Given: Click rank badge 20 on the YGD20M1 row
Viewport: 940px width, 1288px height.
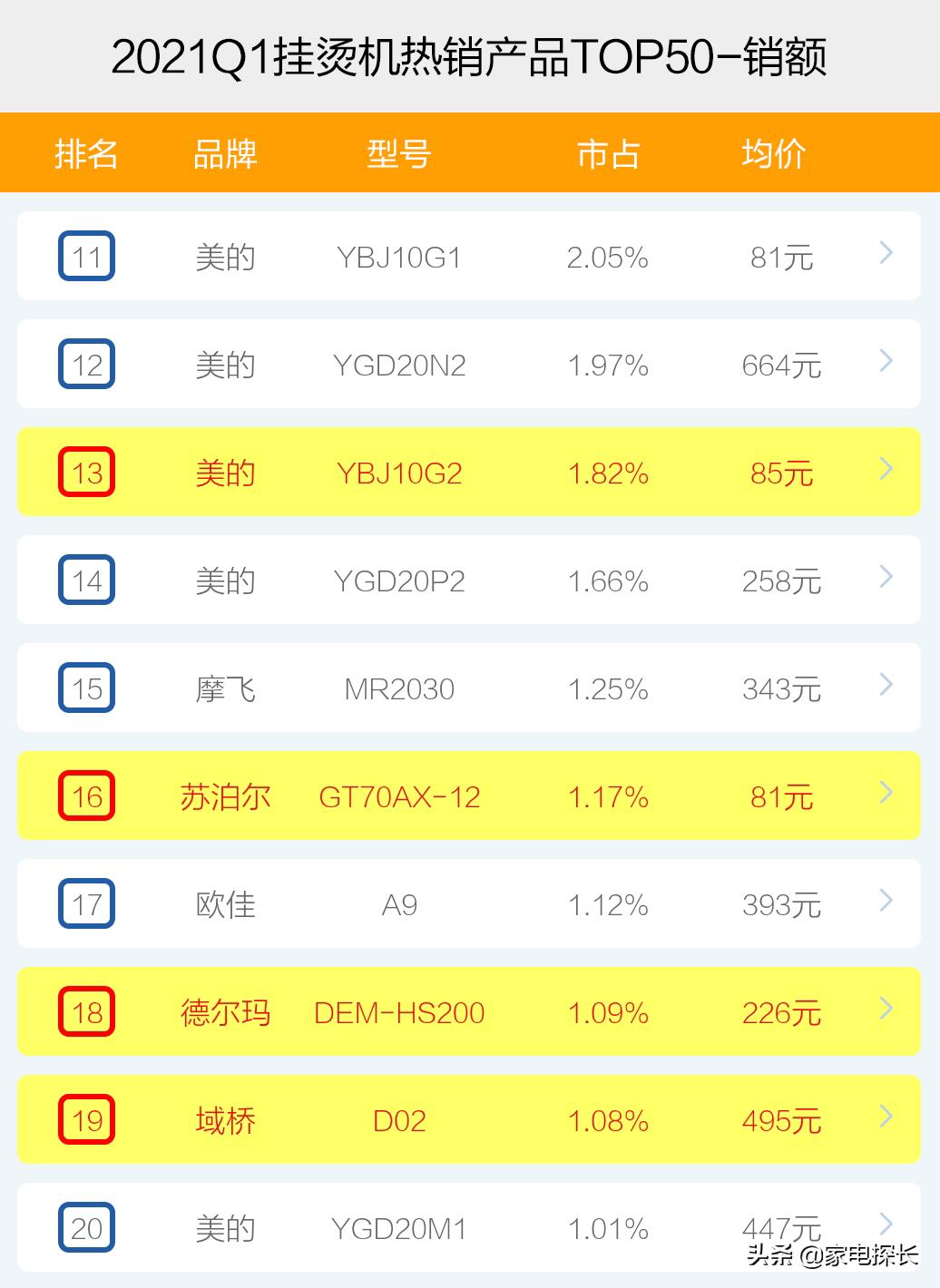Looking at the screenshot, I should click(x=86, y=1229).
